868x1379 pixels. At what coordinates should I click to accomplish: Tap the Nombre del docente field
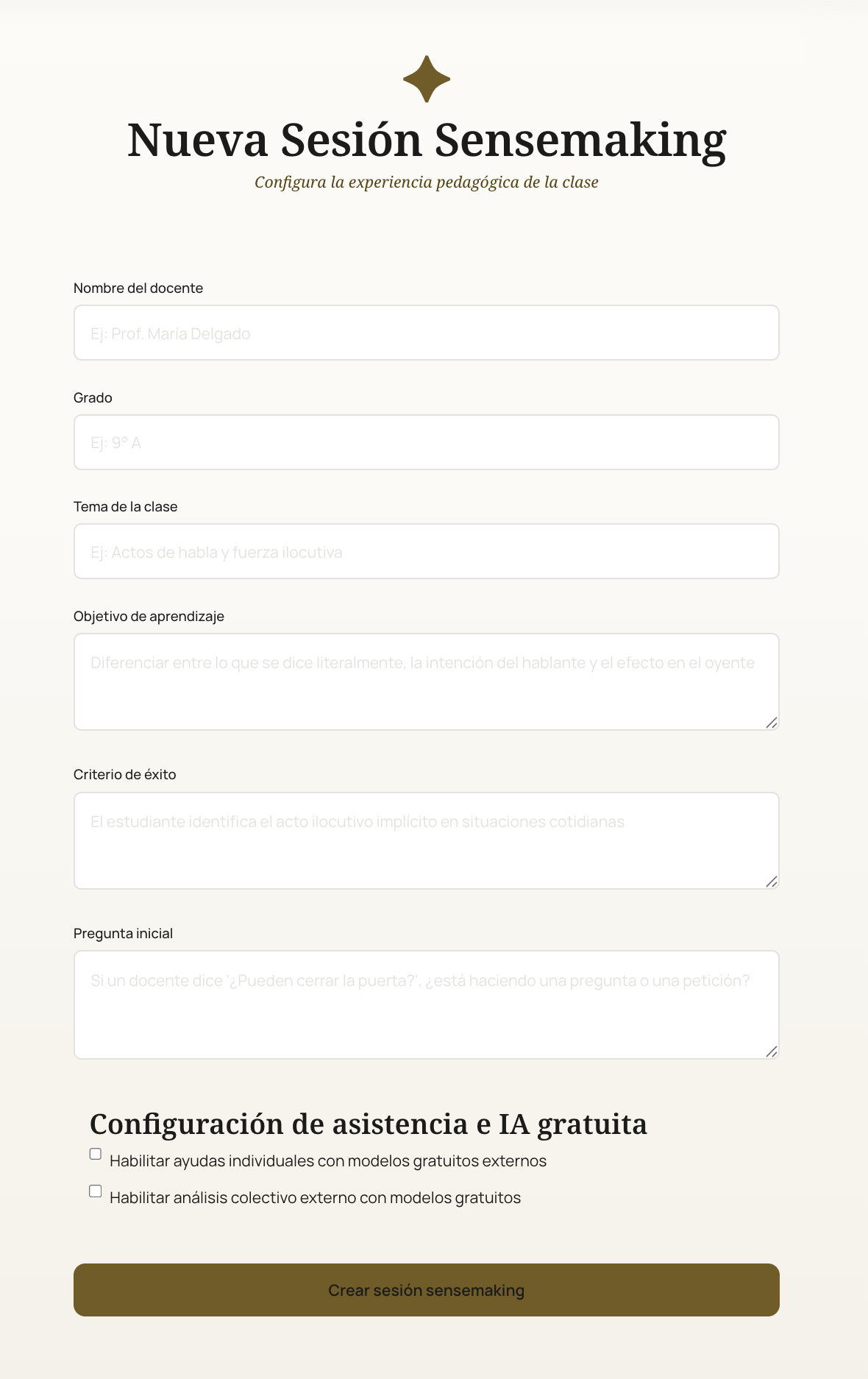(427, 333)
